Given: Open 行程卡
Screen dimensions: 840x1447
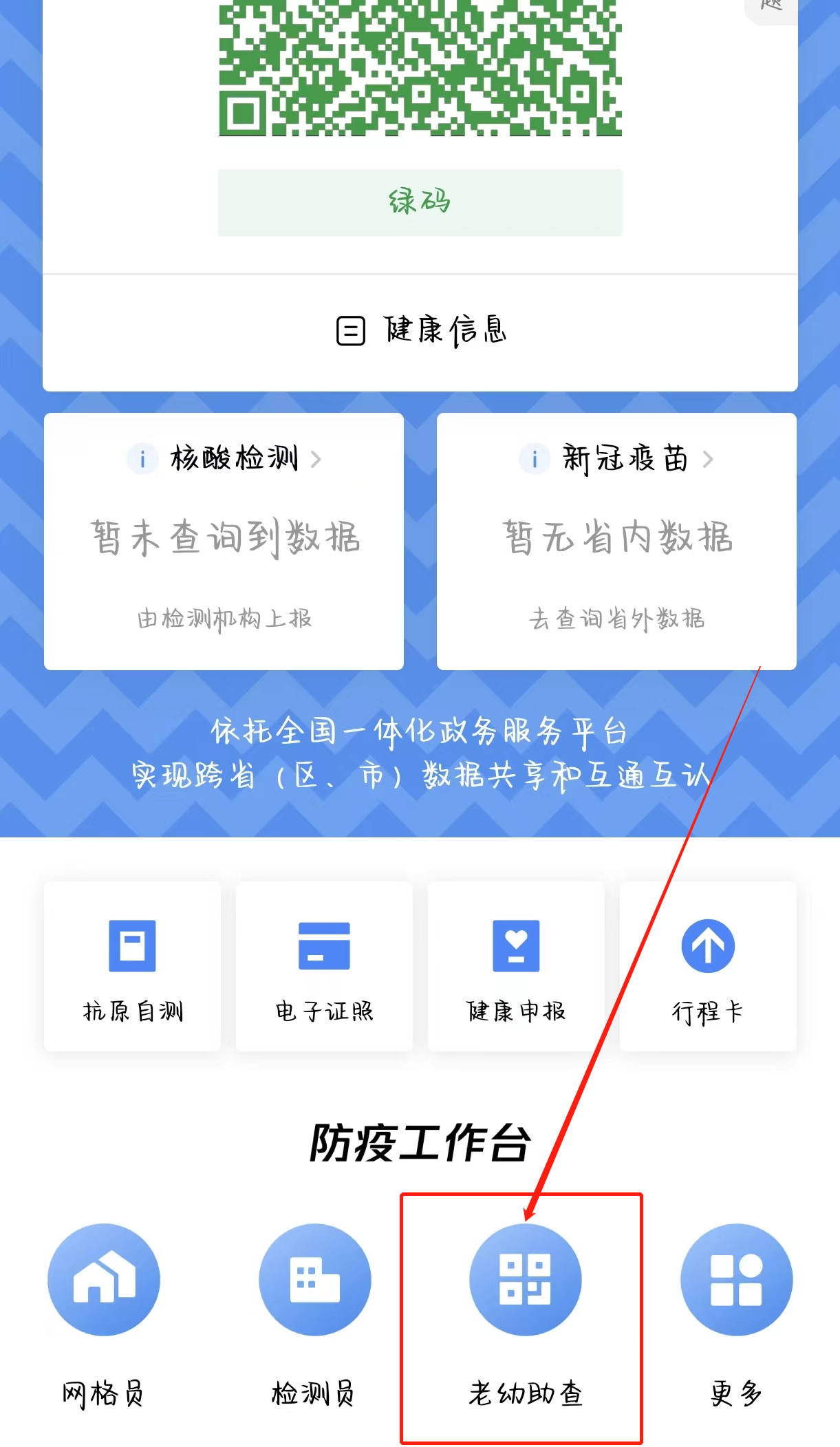Looking at the screenshot, I should (708, 967).
